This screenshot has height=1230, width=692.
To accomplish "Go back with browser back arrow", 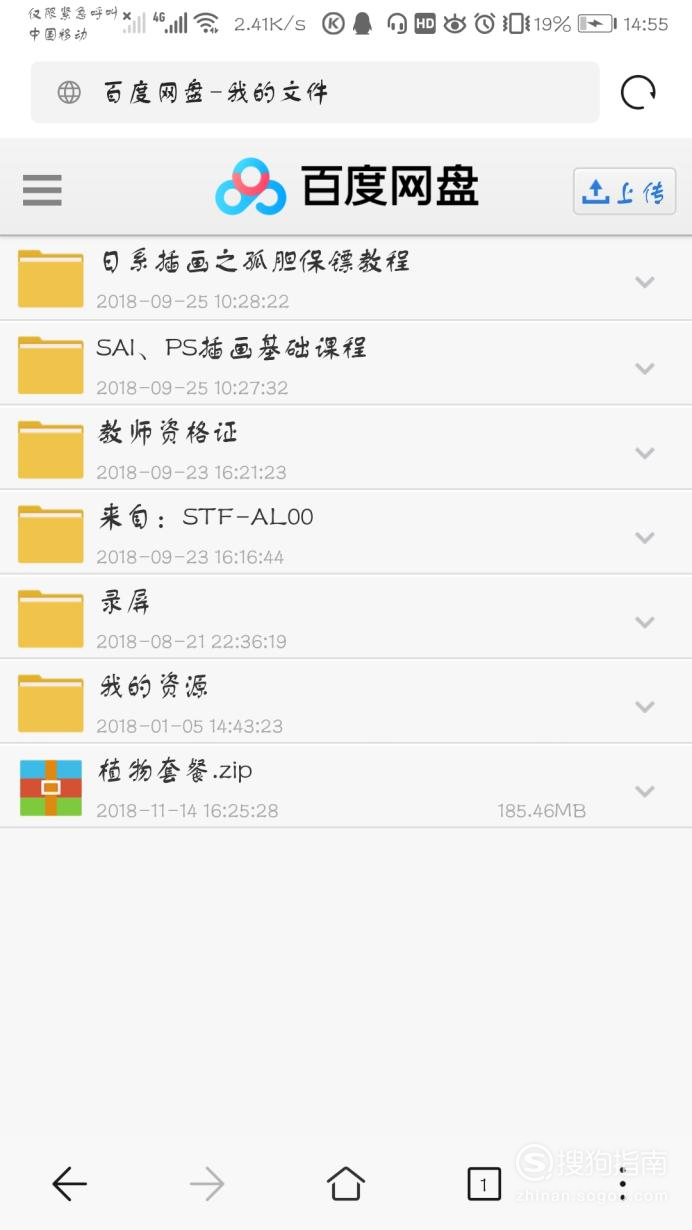I will coord(69,1185).
